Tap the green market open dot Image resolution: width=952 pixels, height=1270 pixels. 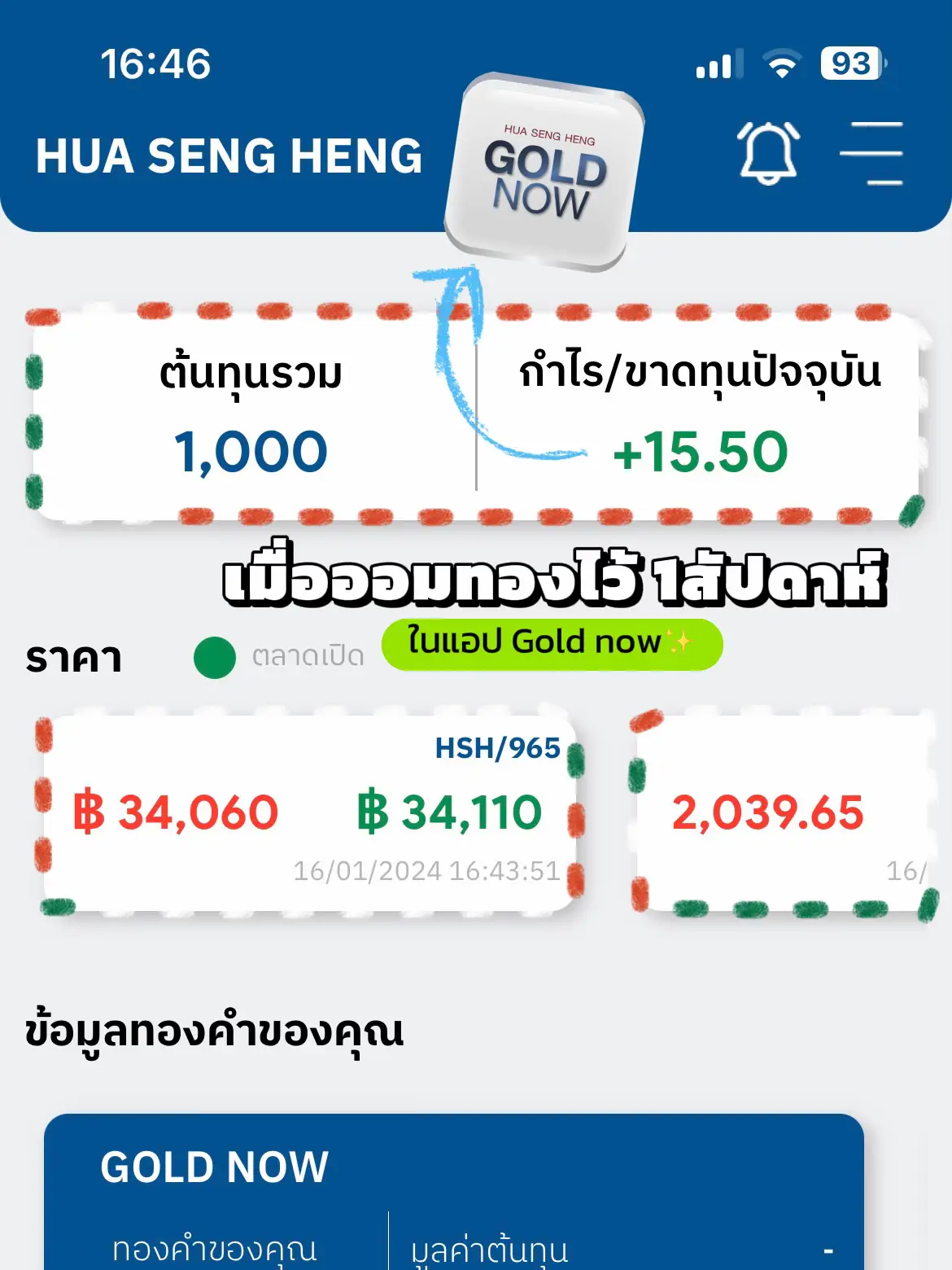(213, 655)
